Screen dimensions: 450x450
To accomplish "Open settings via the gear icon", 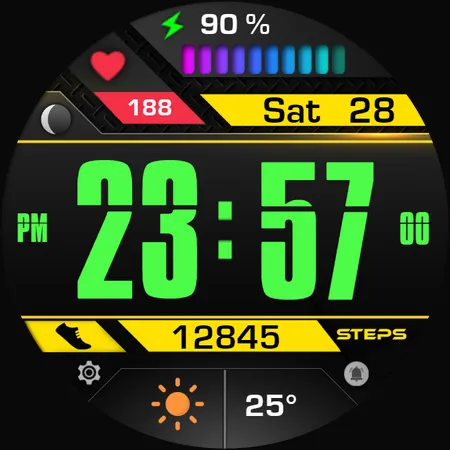I will [89, 373].
